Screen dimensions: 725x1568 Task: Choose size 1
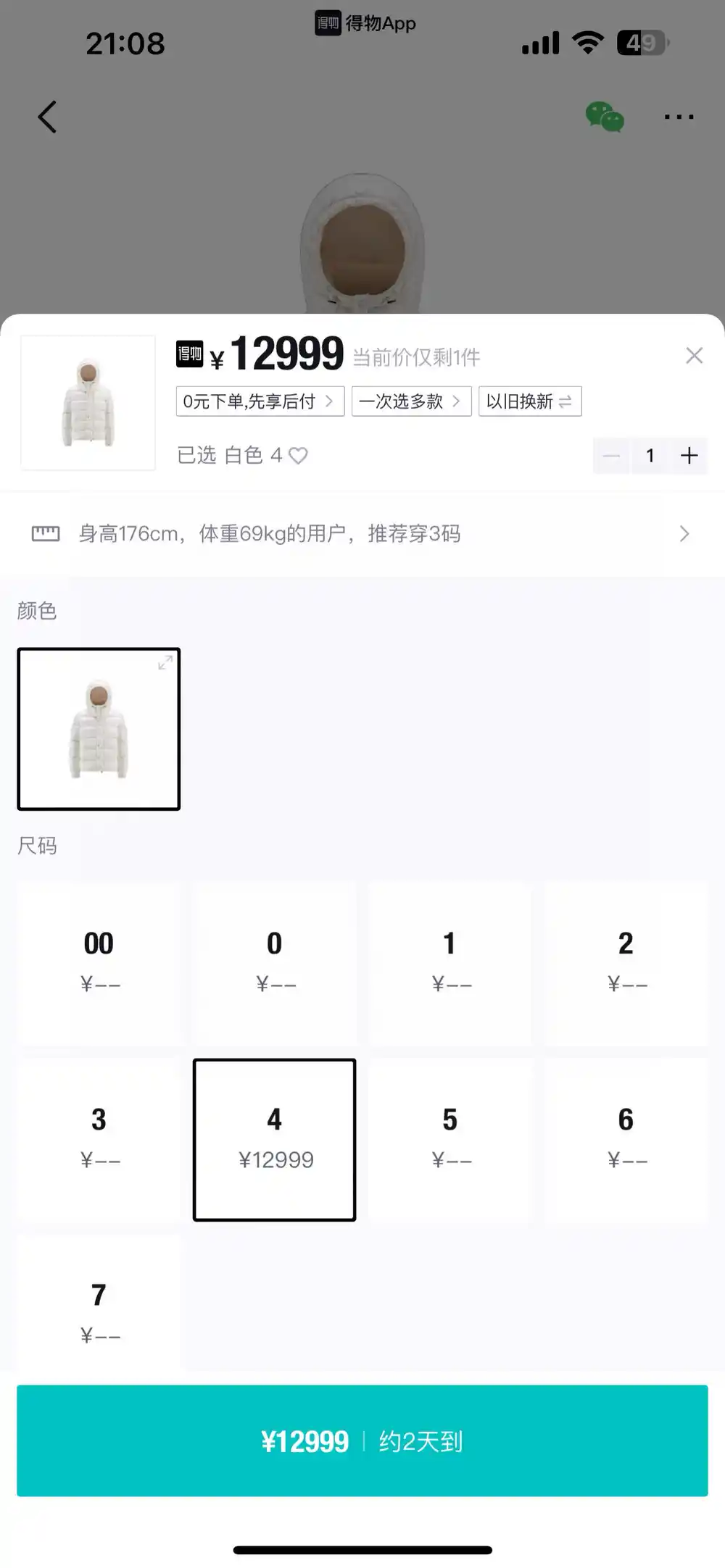point(450,963)
